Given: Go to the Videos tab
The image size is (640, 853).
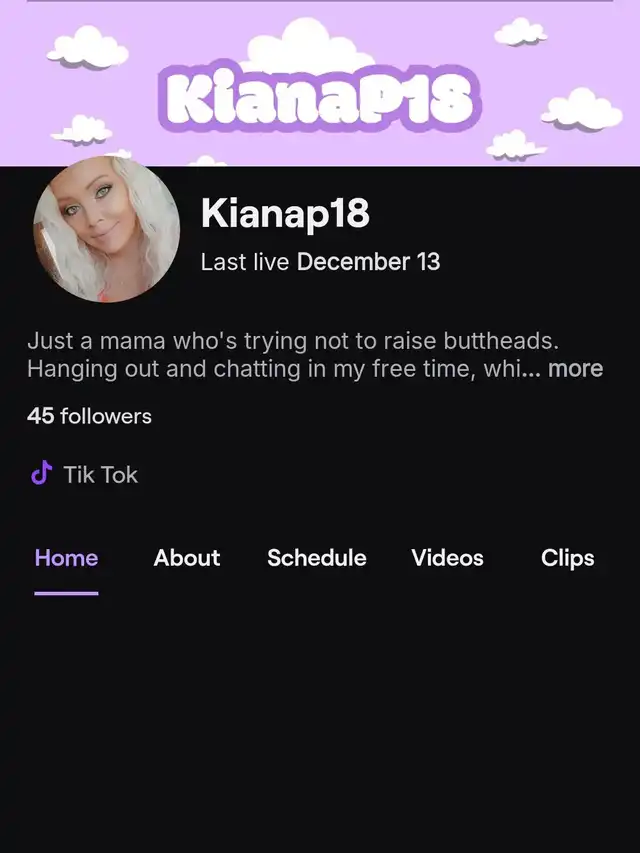Looking at the screenshot, I should click(447, 558).
